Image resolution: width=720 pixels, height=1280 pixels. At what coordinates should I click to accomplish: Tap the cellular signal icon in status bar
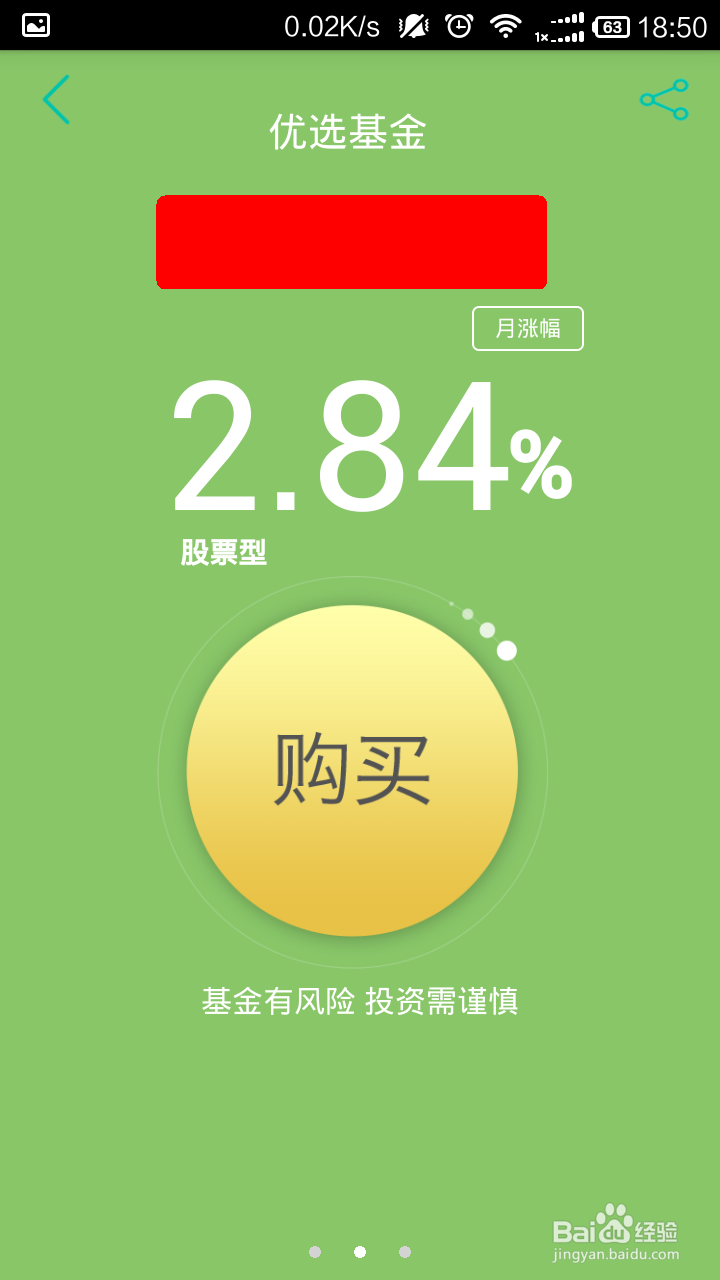pos(566,25)
